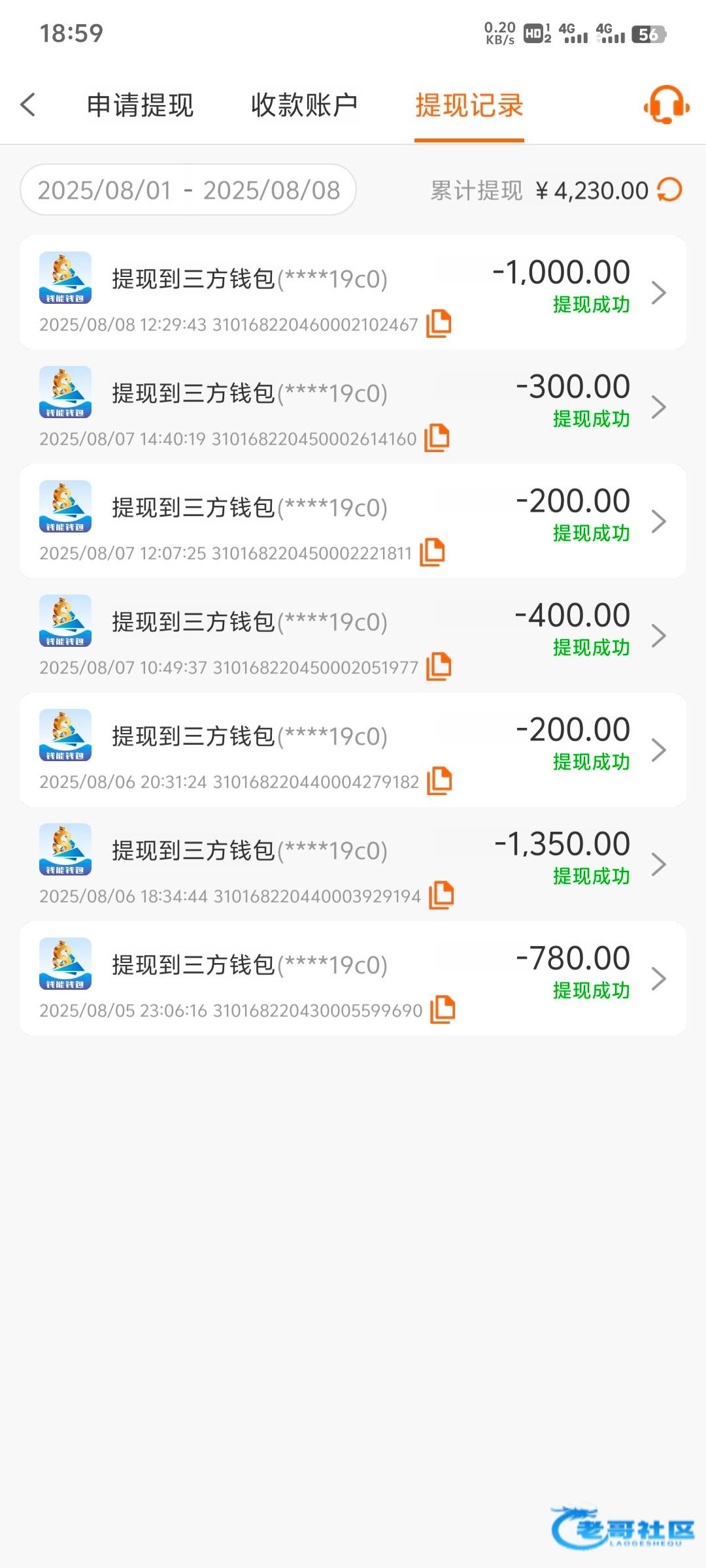Contact customer service via headset icon
Image resolution: width=706 pixels, height=1568 pixels.
coord(666,105)
